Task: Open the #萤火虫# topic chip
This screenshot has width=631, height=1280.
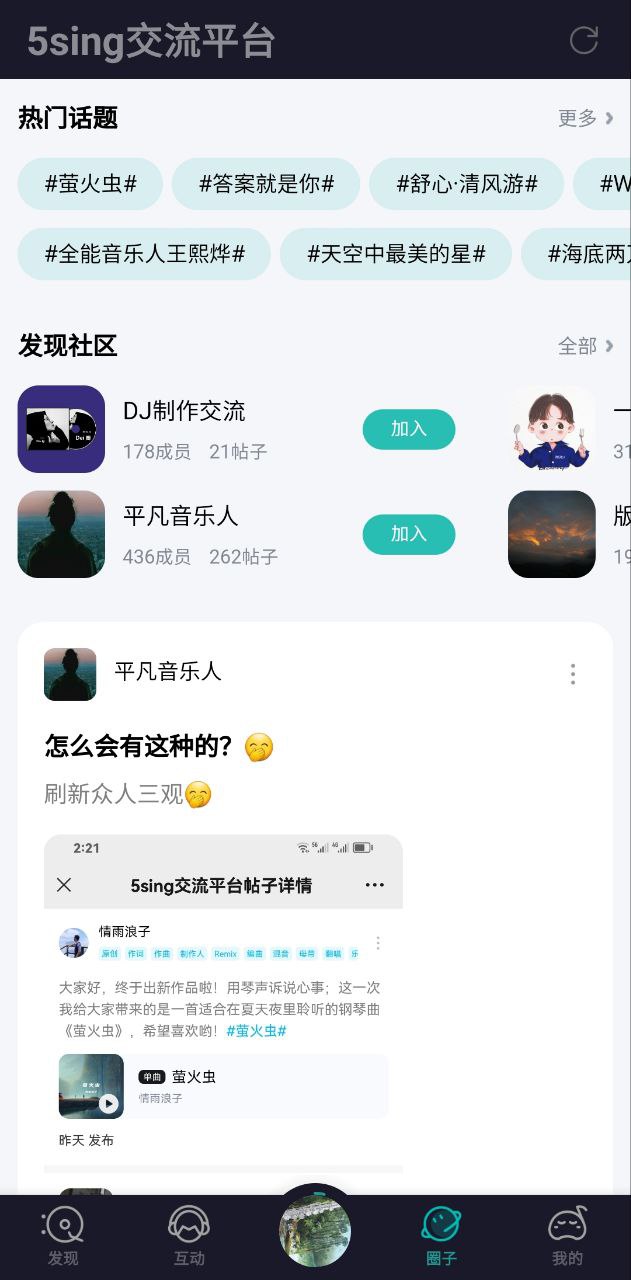Action: [90, 184]
